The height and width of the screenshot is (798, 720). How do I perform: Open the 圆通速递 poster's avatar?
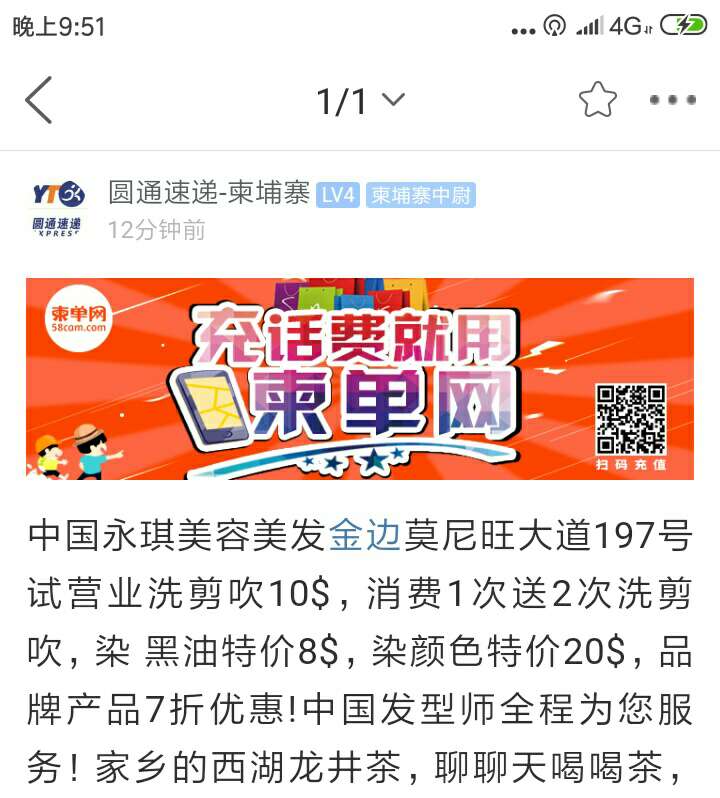click(x=58, y=208)
